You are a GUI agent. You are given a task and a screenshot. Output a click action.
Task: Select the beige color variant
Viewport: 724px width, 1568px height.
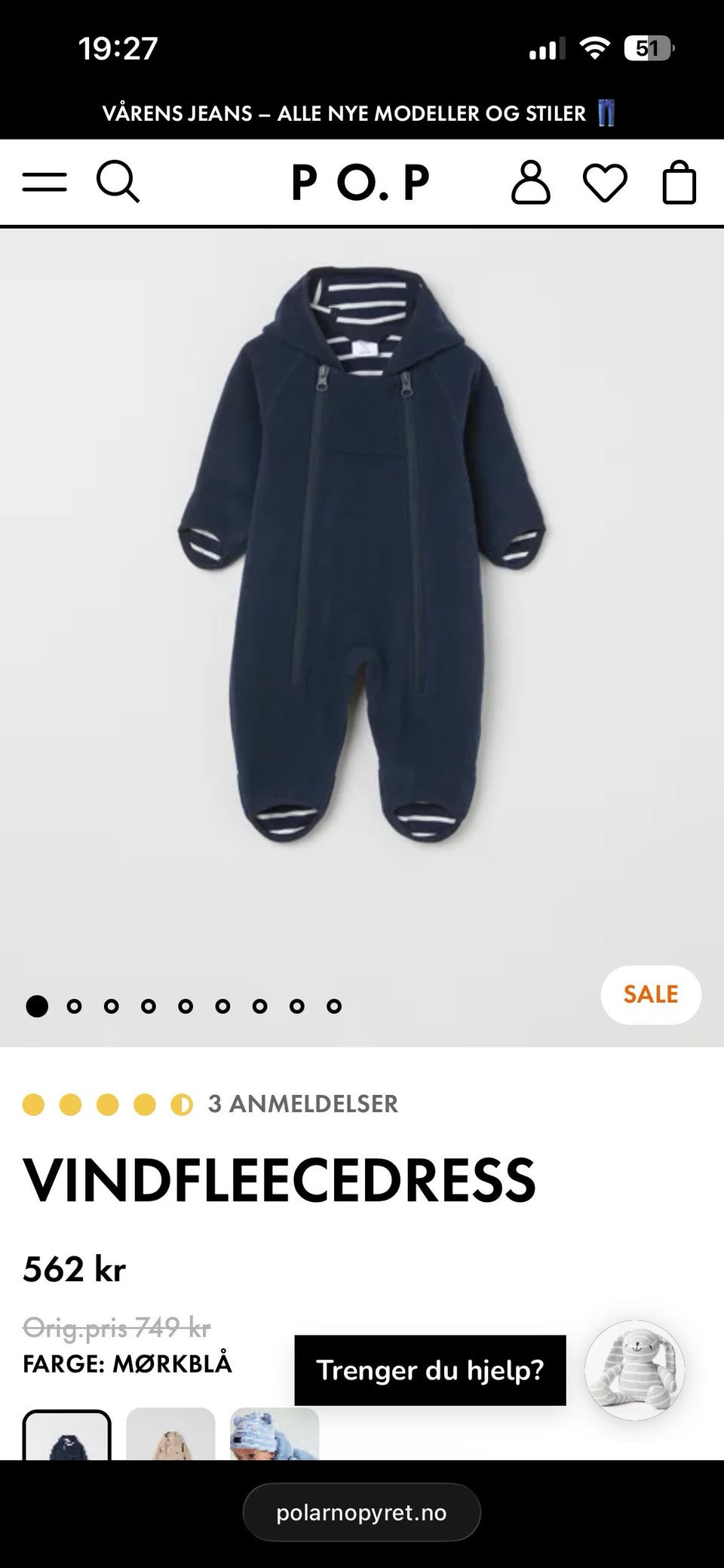tap(170, 1434)
